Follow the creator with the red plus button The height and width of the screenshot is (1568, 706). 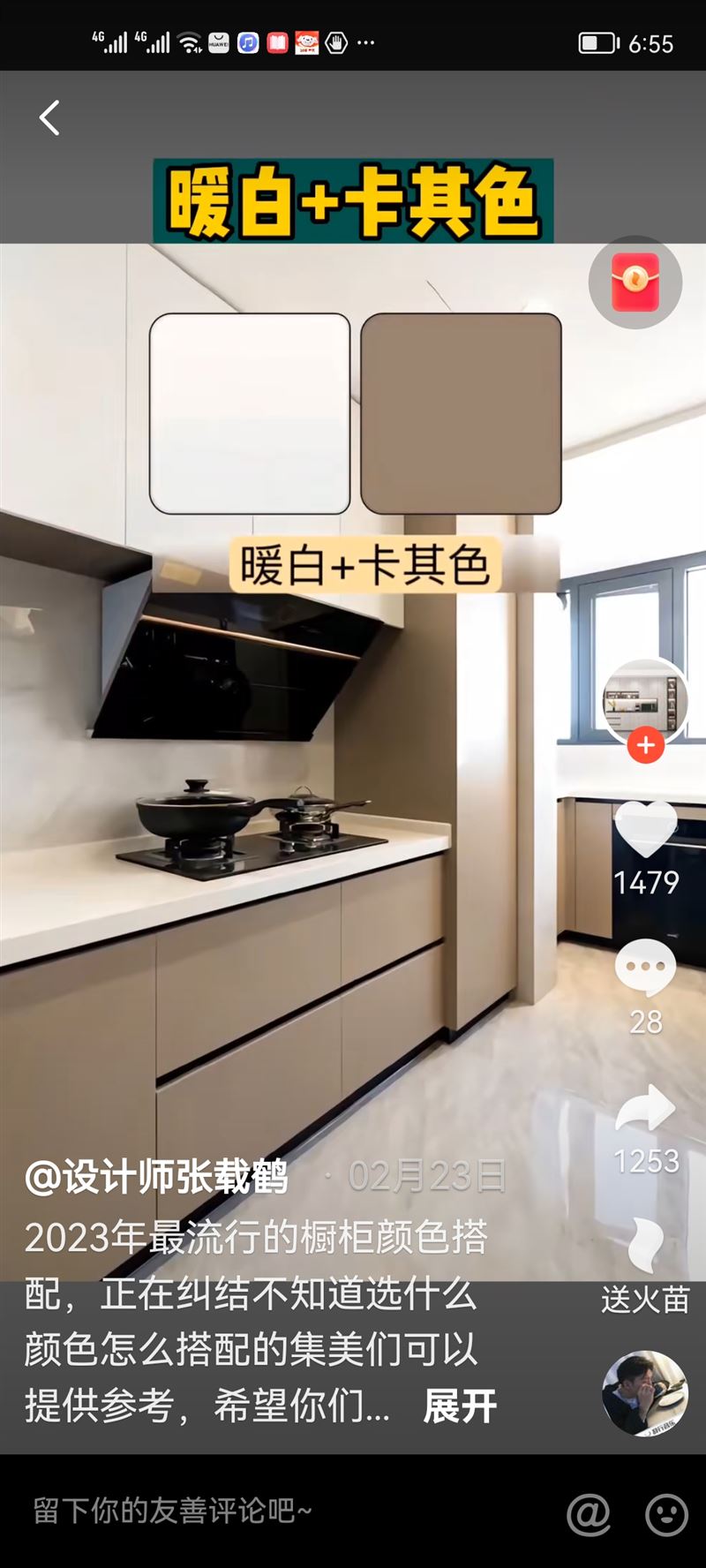646,745
